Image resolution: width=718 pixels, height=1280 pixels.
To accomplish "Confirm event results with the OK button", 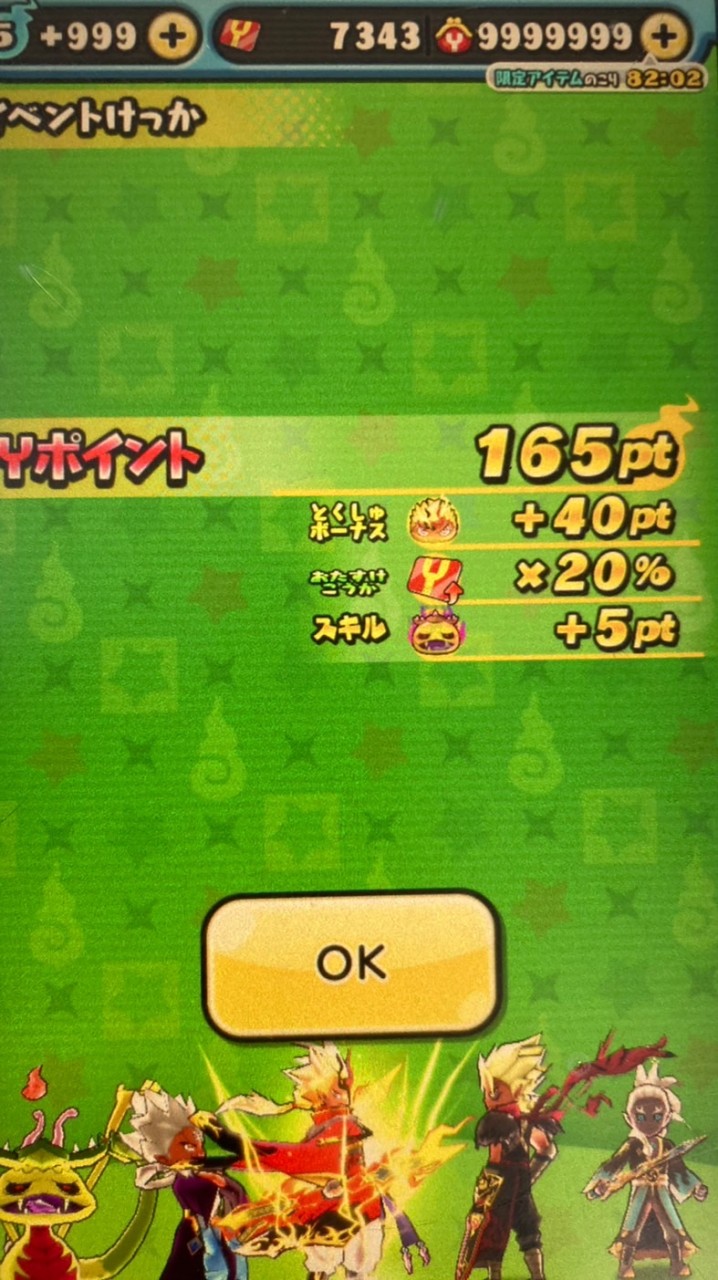I will click(351, 963).
